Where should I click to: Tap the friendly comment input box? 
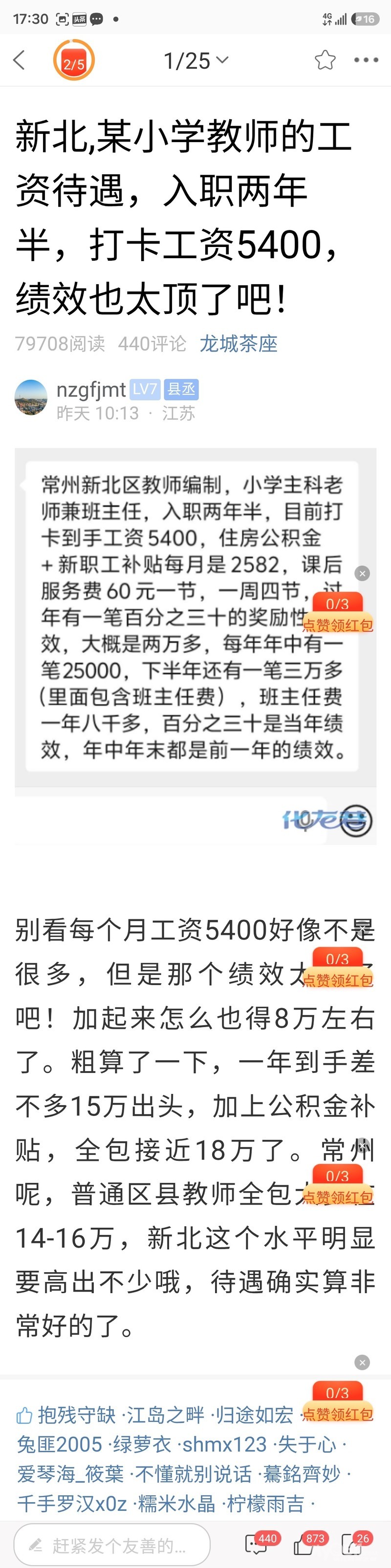coord(112,1544)
